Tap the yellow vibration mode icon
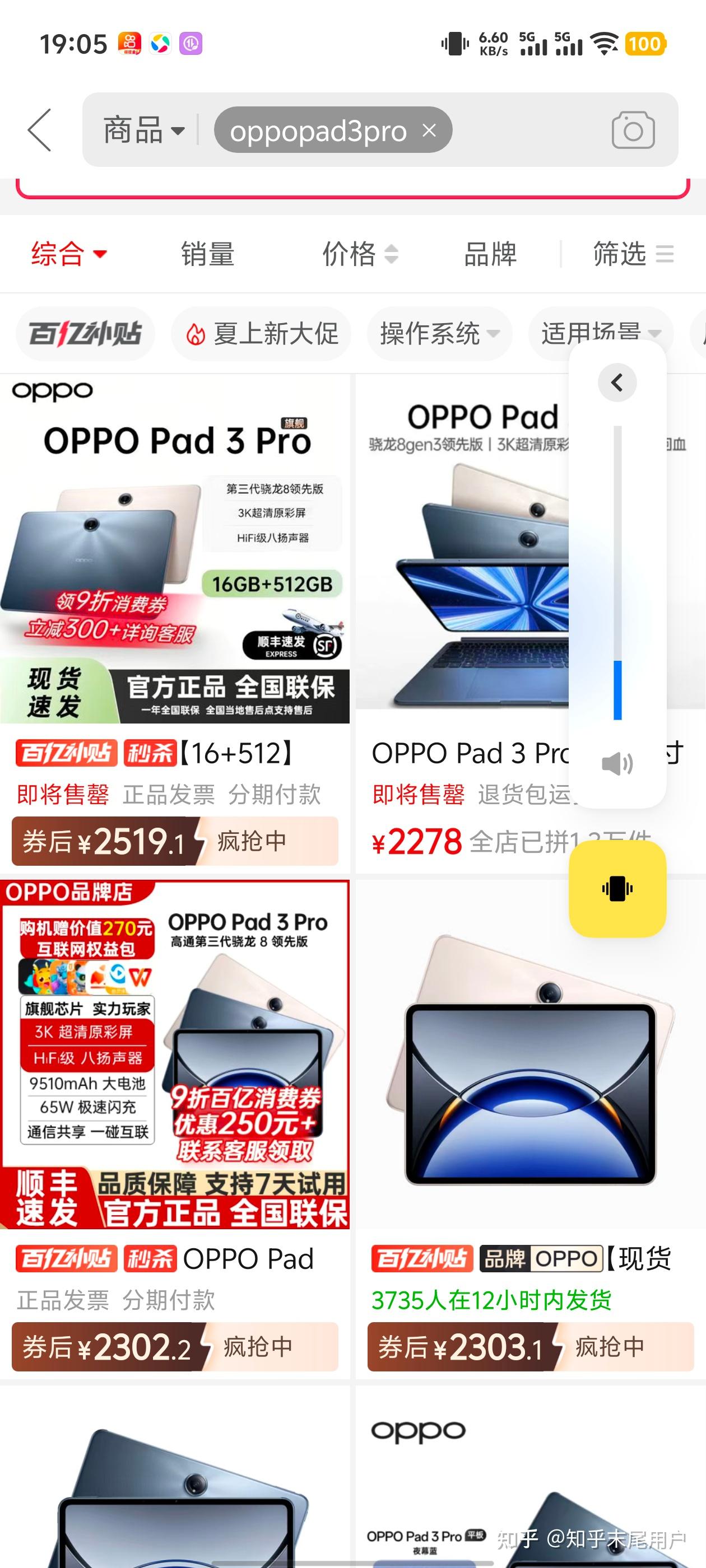Image resolution: width=706 pixels, height=1568 pixels. pyautogui.click(x=617, y=889)
